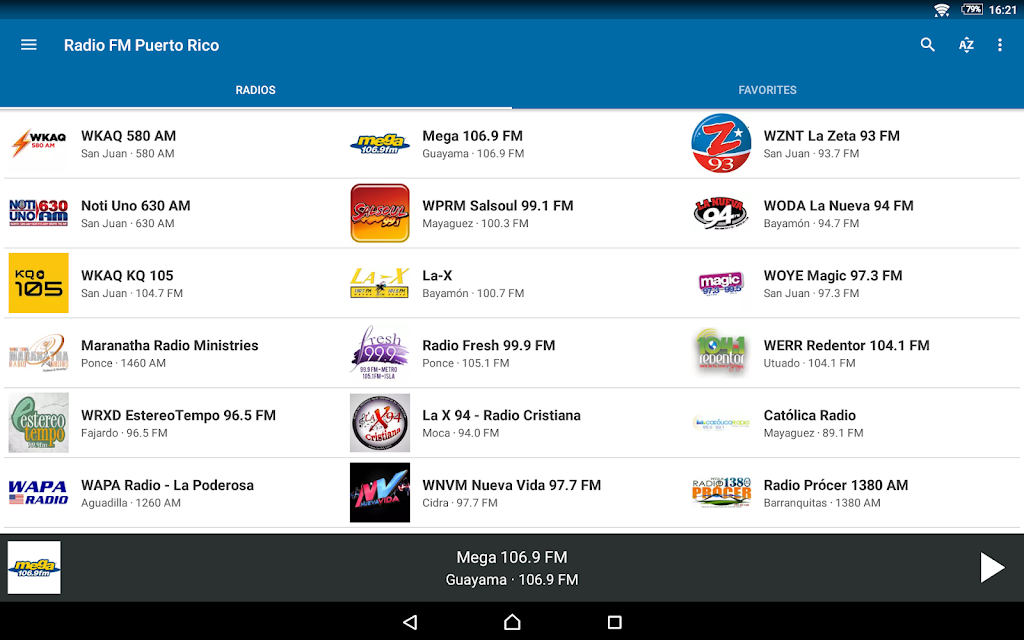Sort stations with the AZ icon
This screenshot has width=1024, height=640.
tap(966, 45)
